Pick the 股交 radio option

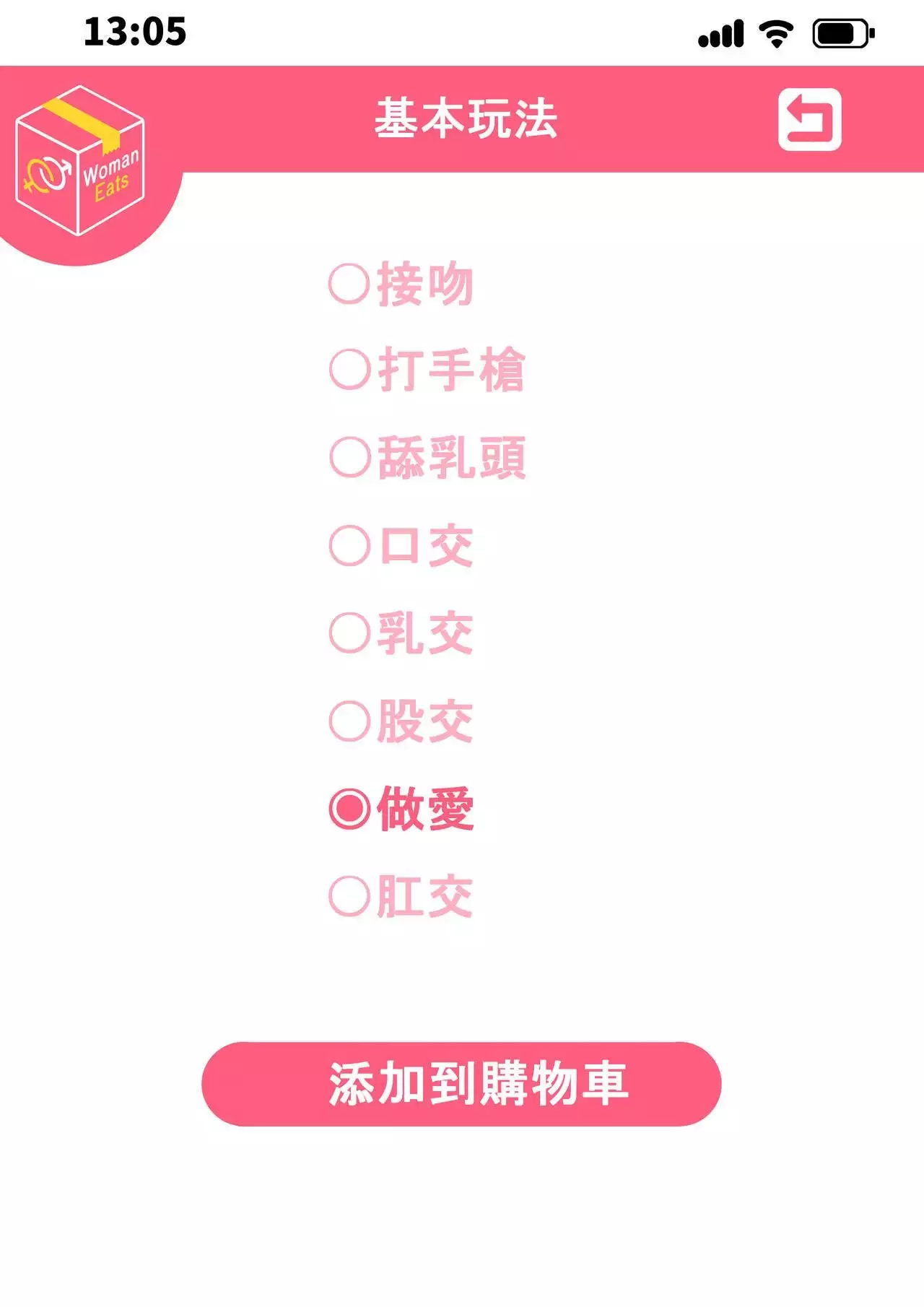350,721
